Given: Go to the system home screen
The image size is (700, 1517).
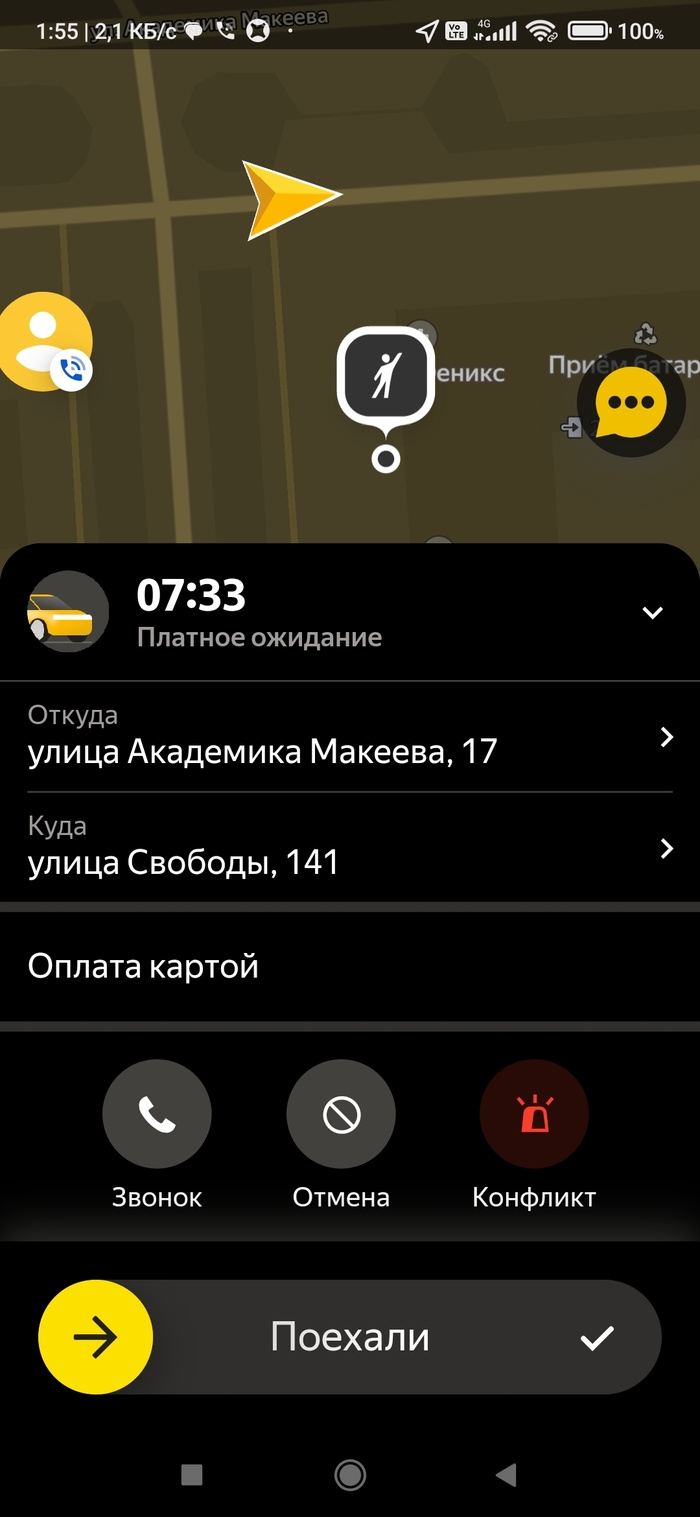Looking at the screenshot, I should tap(350, 1474).
